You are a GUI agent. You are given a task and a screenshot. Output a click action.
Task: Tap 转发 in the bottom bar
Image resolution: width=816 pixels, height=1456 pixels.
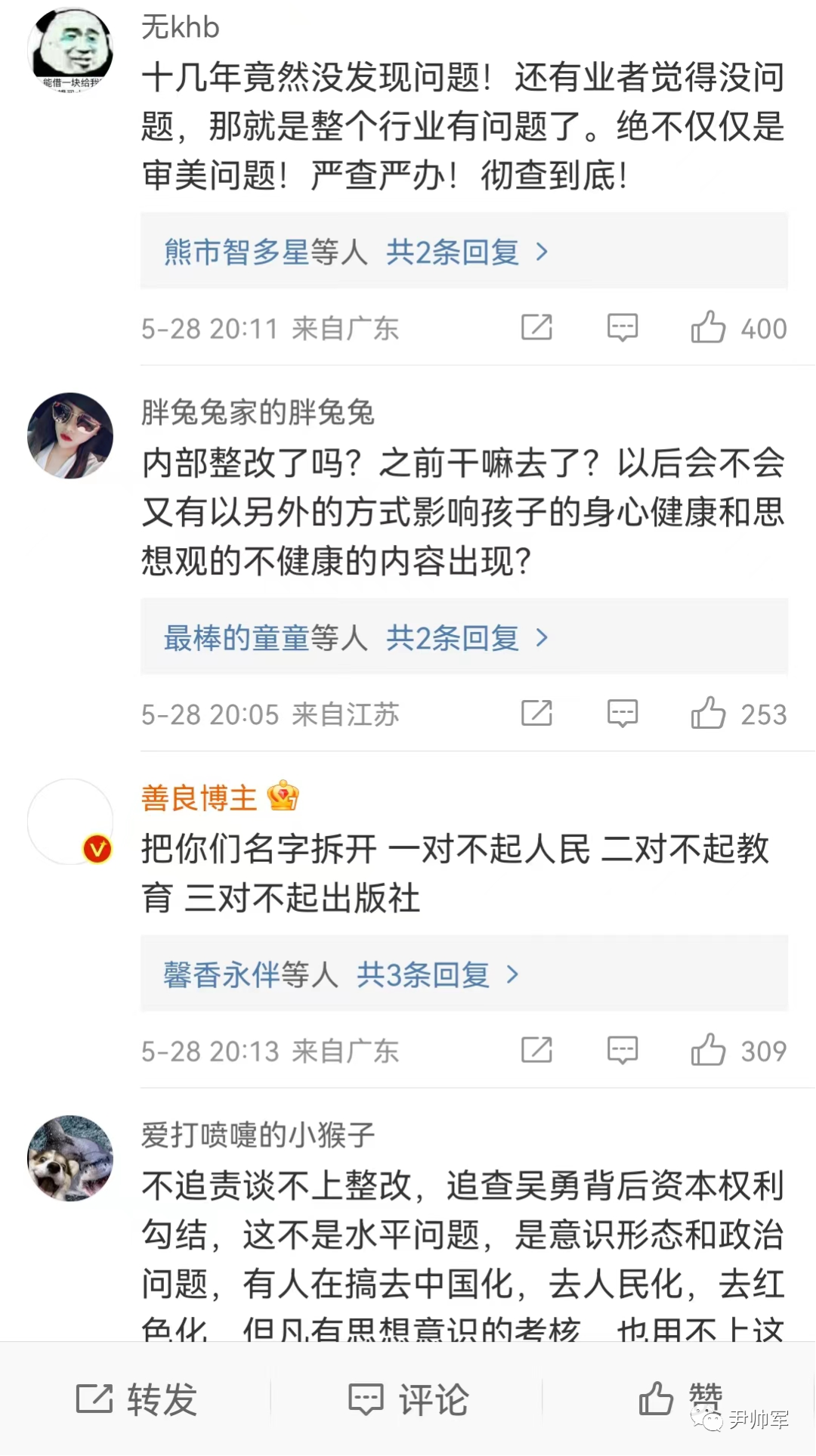tap(137, 1399)
